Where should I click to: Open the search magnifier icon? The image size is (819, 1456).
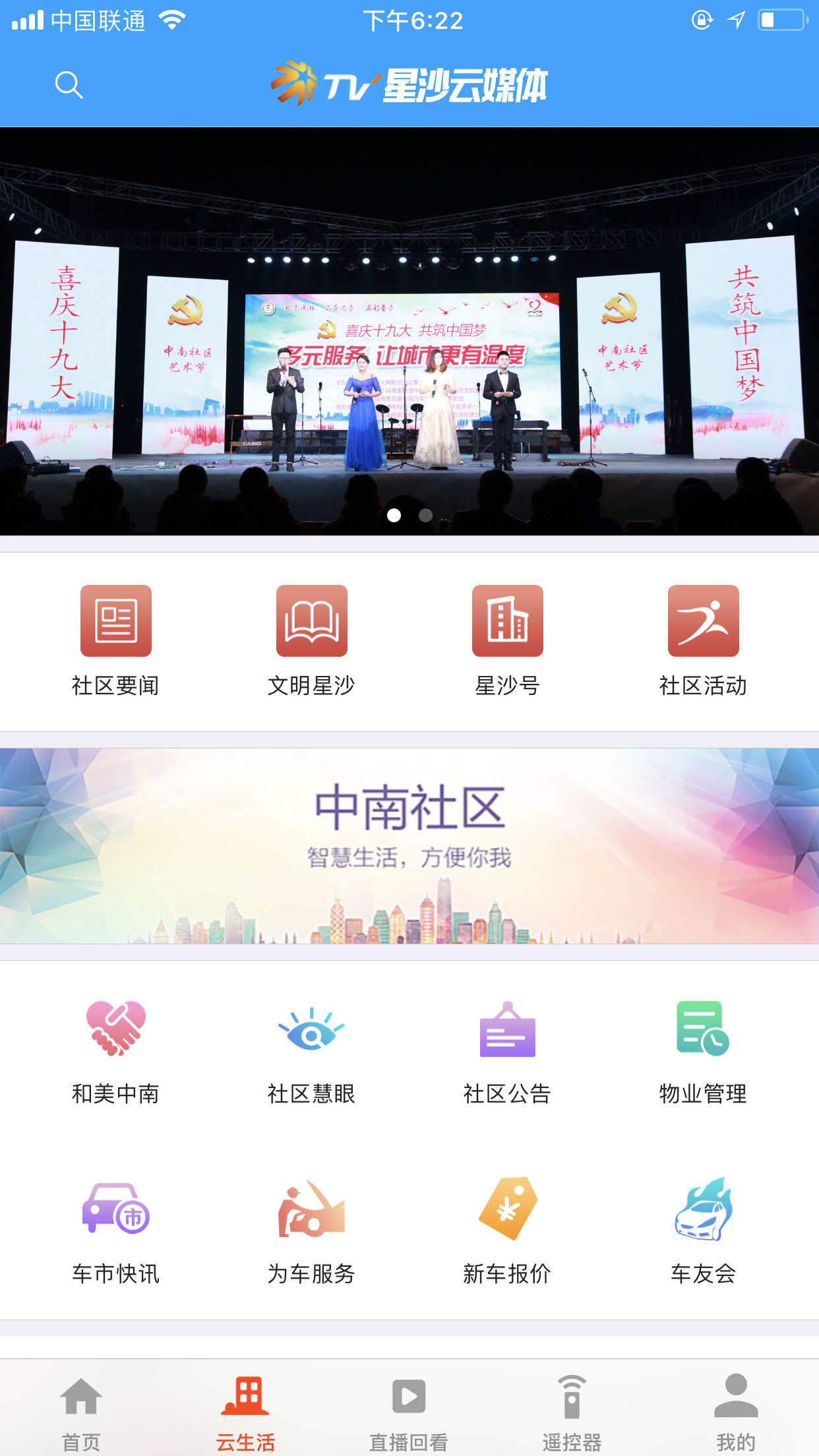pyautogui.click(x=69, y=85)
